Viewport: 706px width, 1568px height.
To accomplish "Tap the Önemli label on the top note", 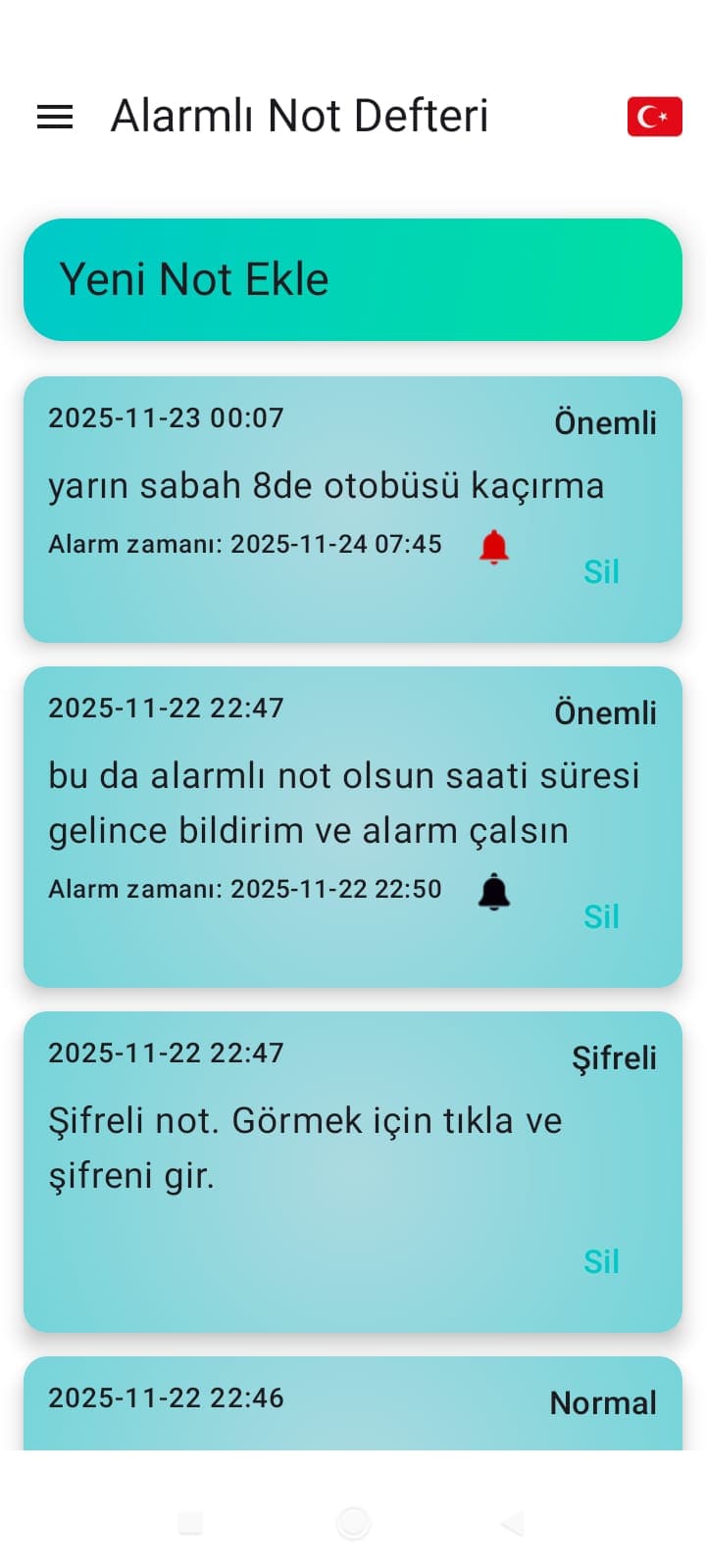I will point(605,422).
